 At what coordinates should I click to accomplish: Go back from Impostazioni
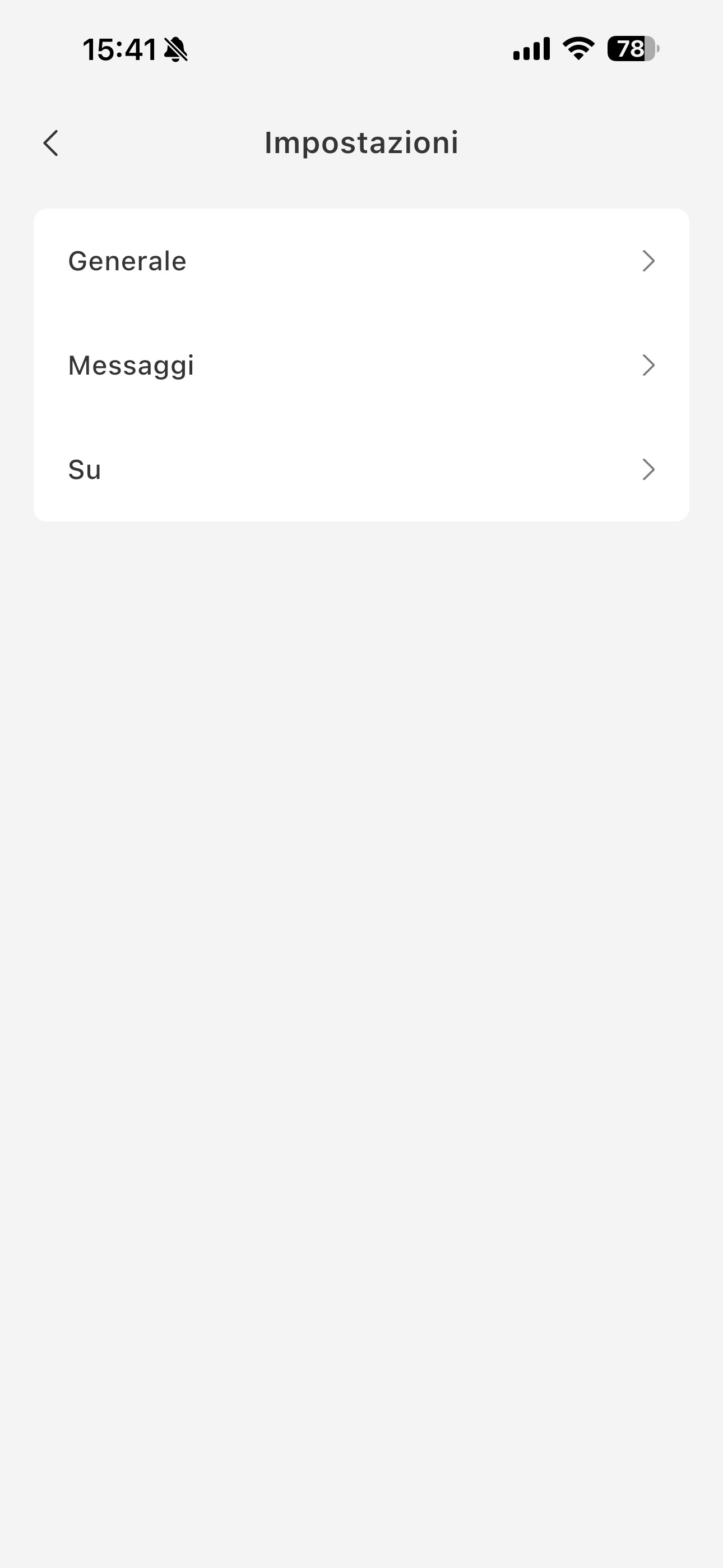click(51, 143)
